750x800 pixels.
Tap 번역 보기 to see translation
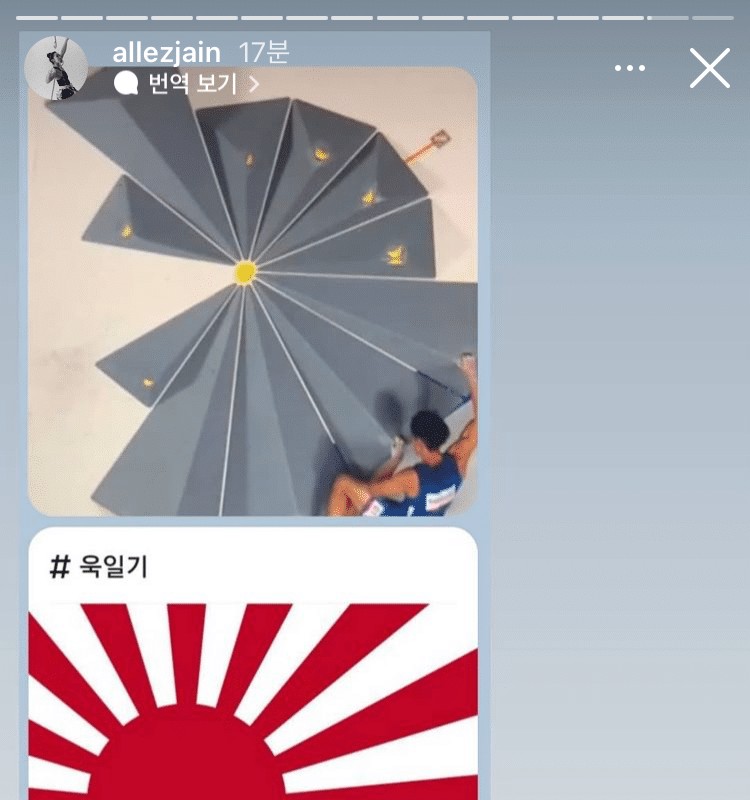pyautogui.click(x=187, y=84)
